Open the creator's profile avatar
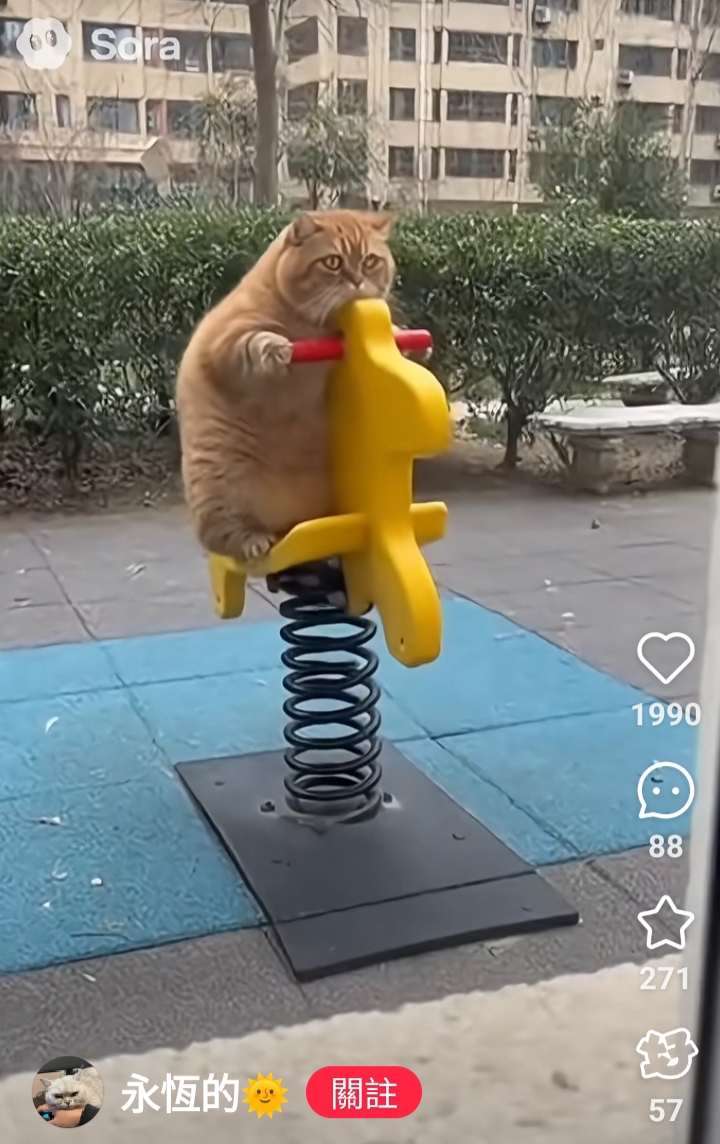The height and width of the screenshot is (1144, 720). pyautogui.click(x=67, y=1092)
